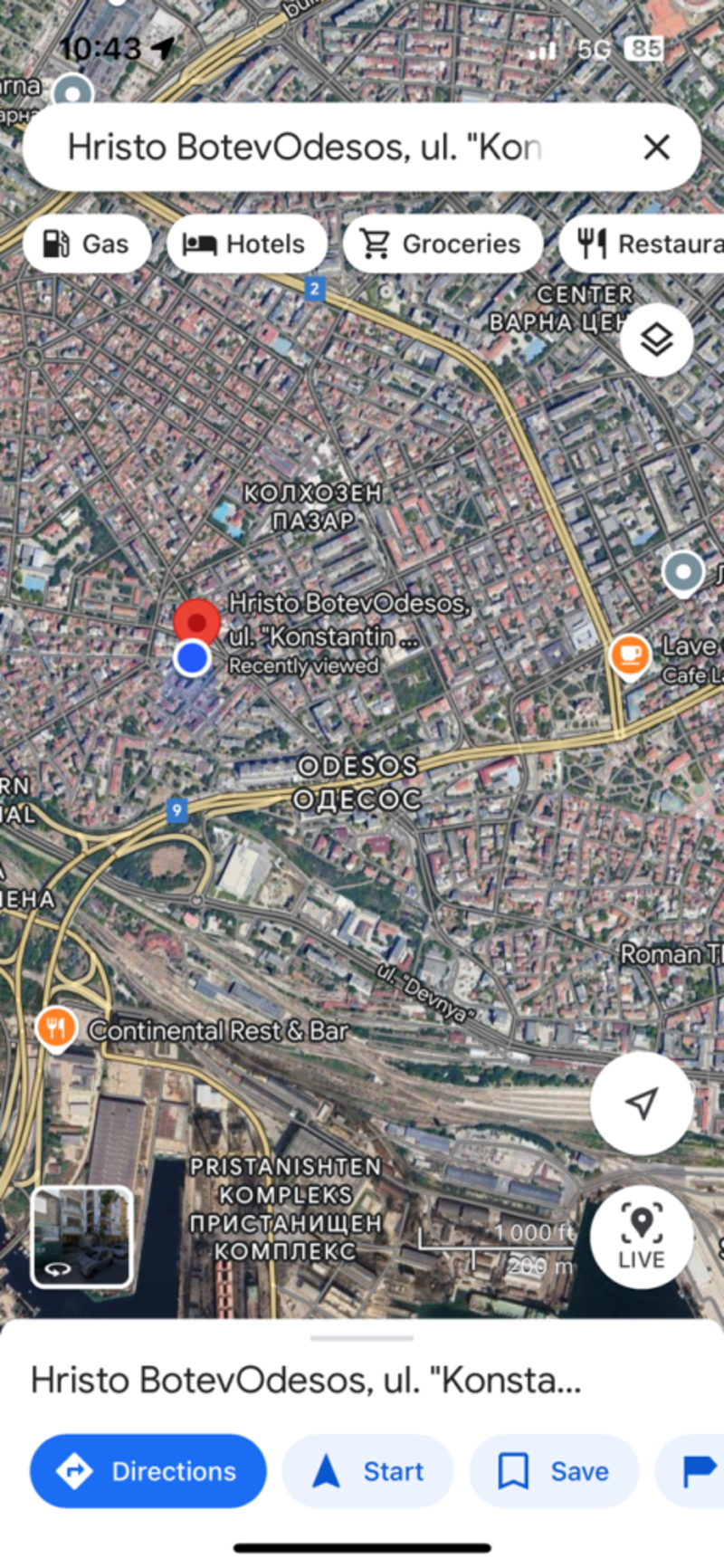
Task: Select the Gas filter chip
Action: pyautogui.click(x=87, y=244)
